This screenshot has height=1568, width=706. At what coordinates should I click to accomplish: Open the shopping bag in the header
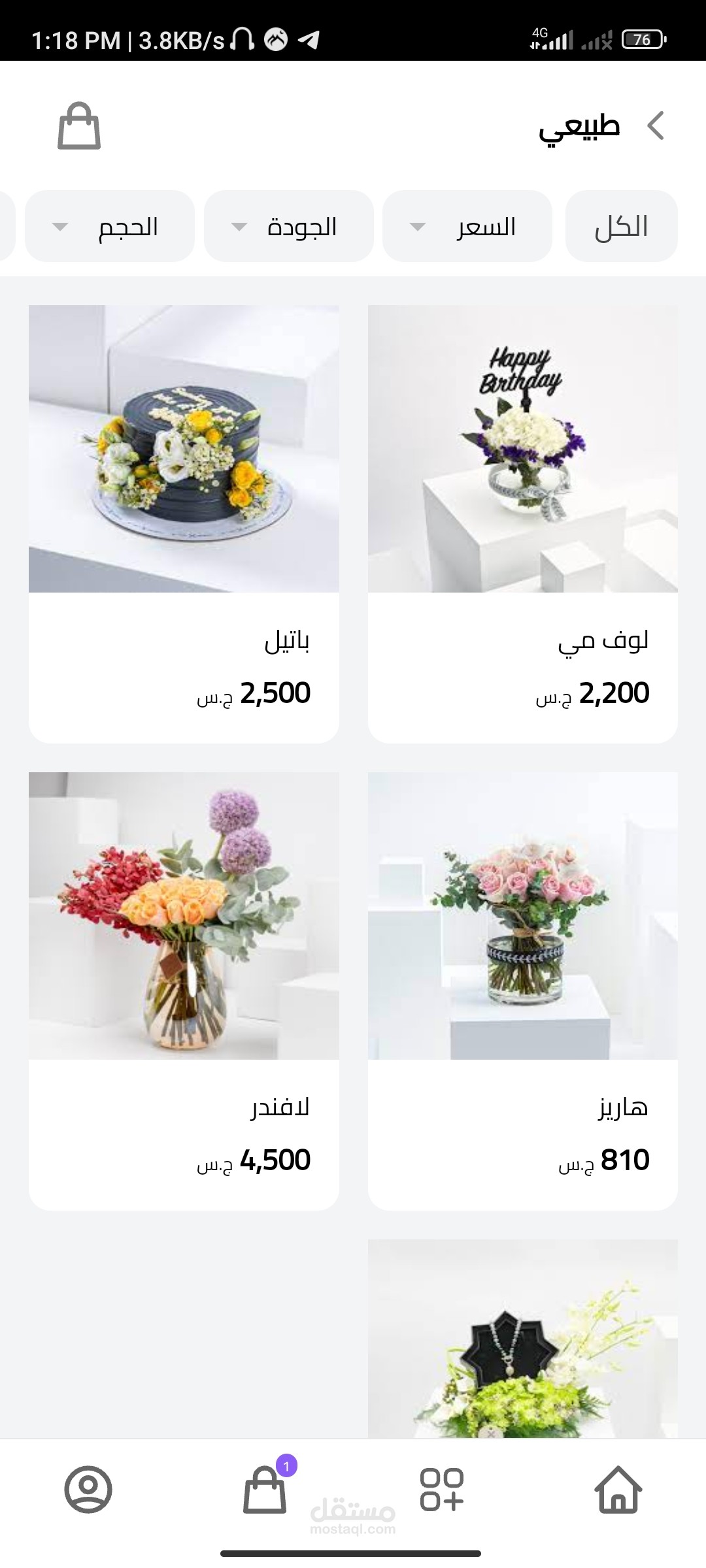point(79,126)
